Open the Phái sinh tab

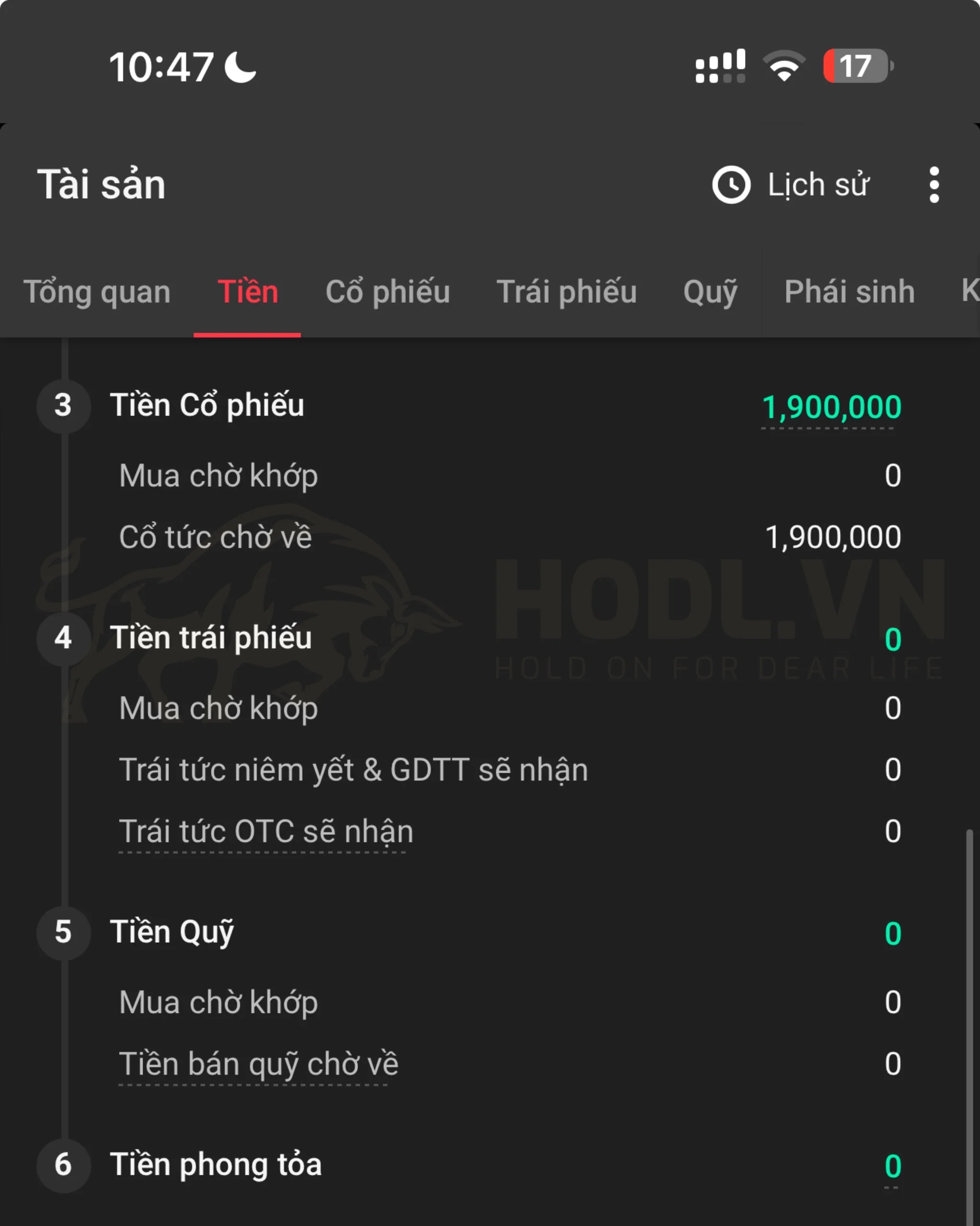coord(849,292)
